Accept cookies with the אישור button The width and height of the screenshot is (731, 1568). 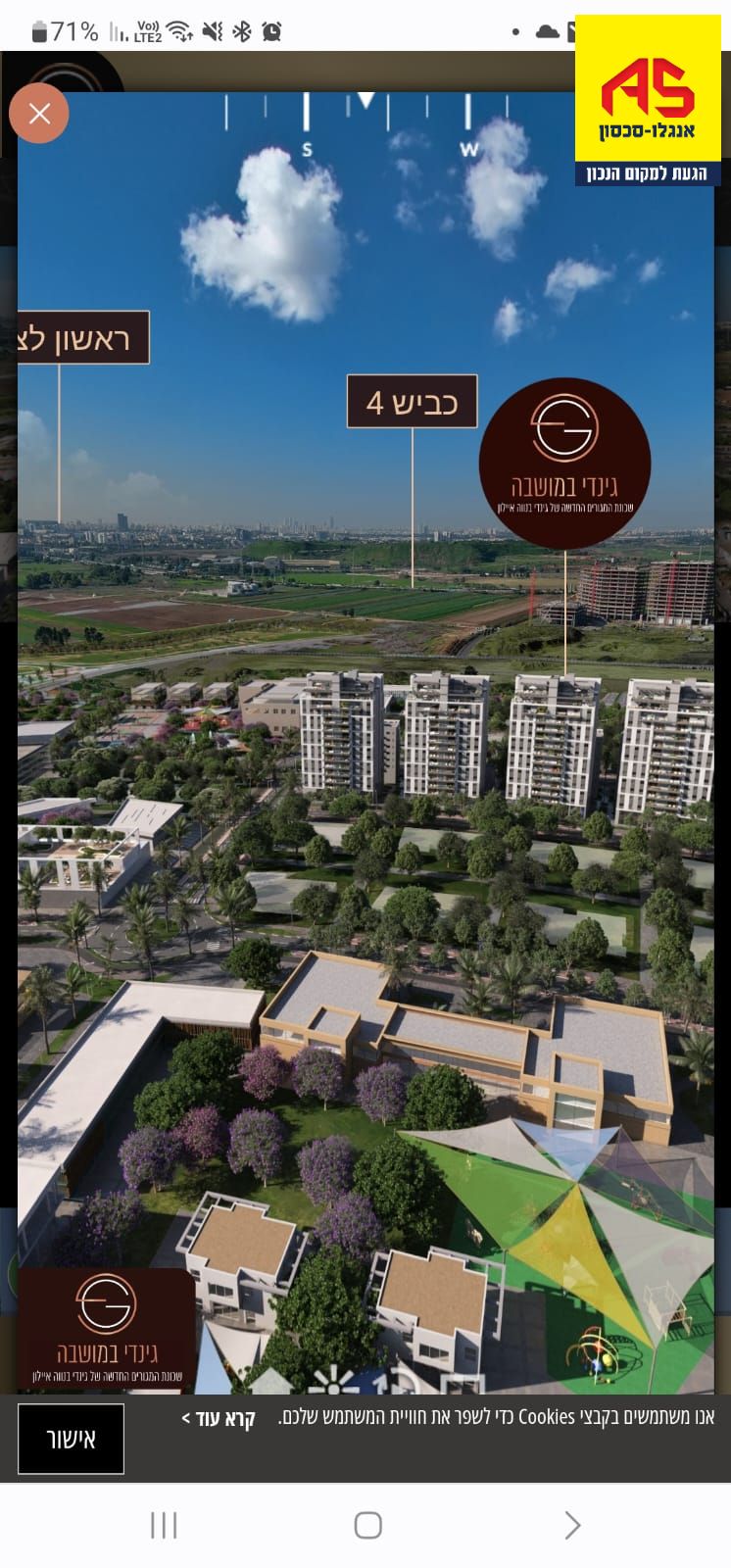(71, 1439)
